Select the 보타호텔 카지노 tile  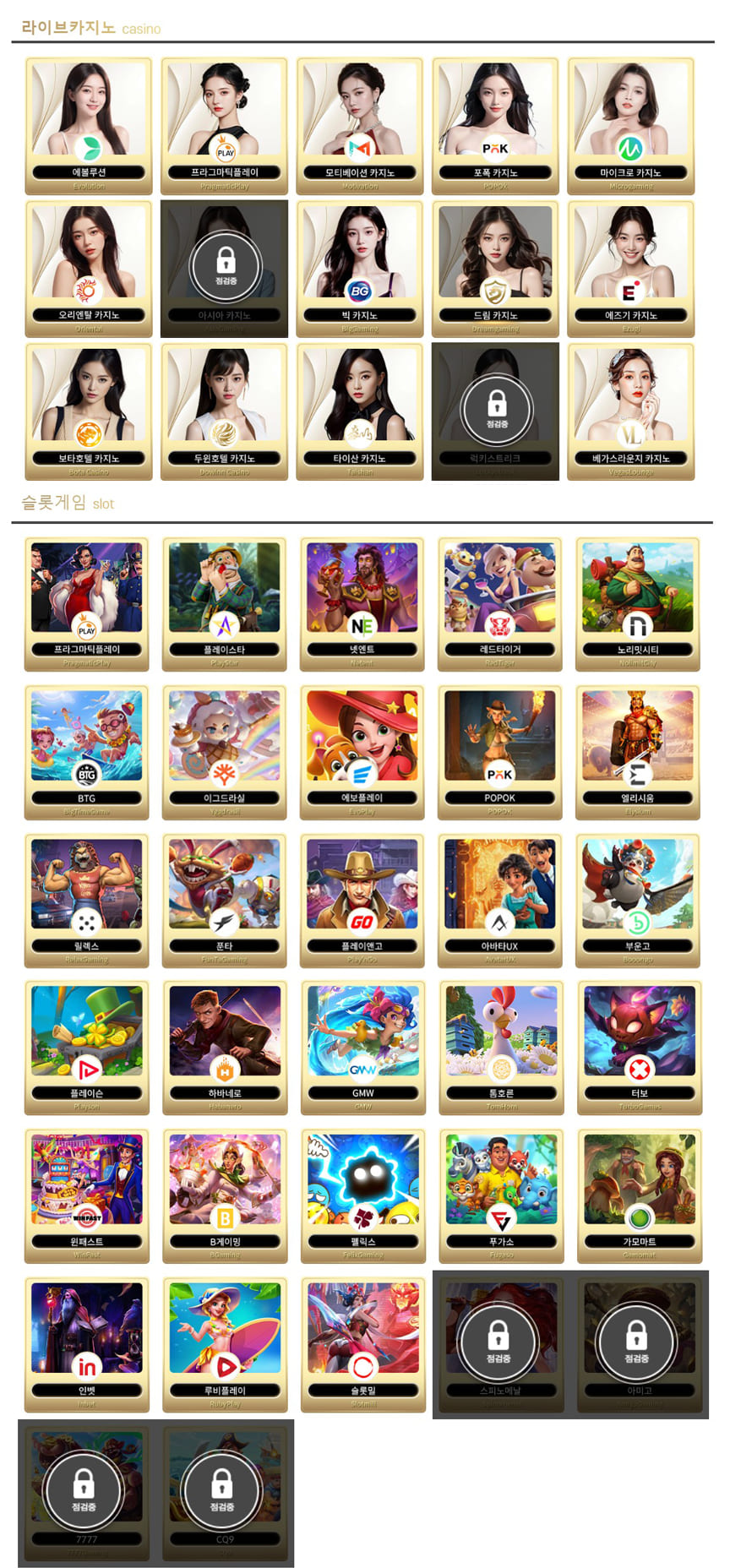pos(89,411)
